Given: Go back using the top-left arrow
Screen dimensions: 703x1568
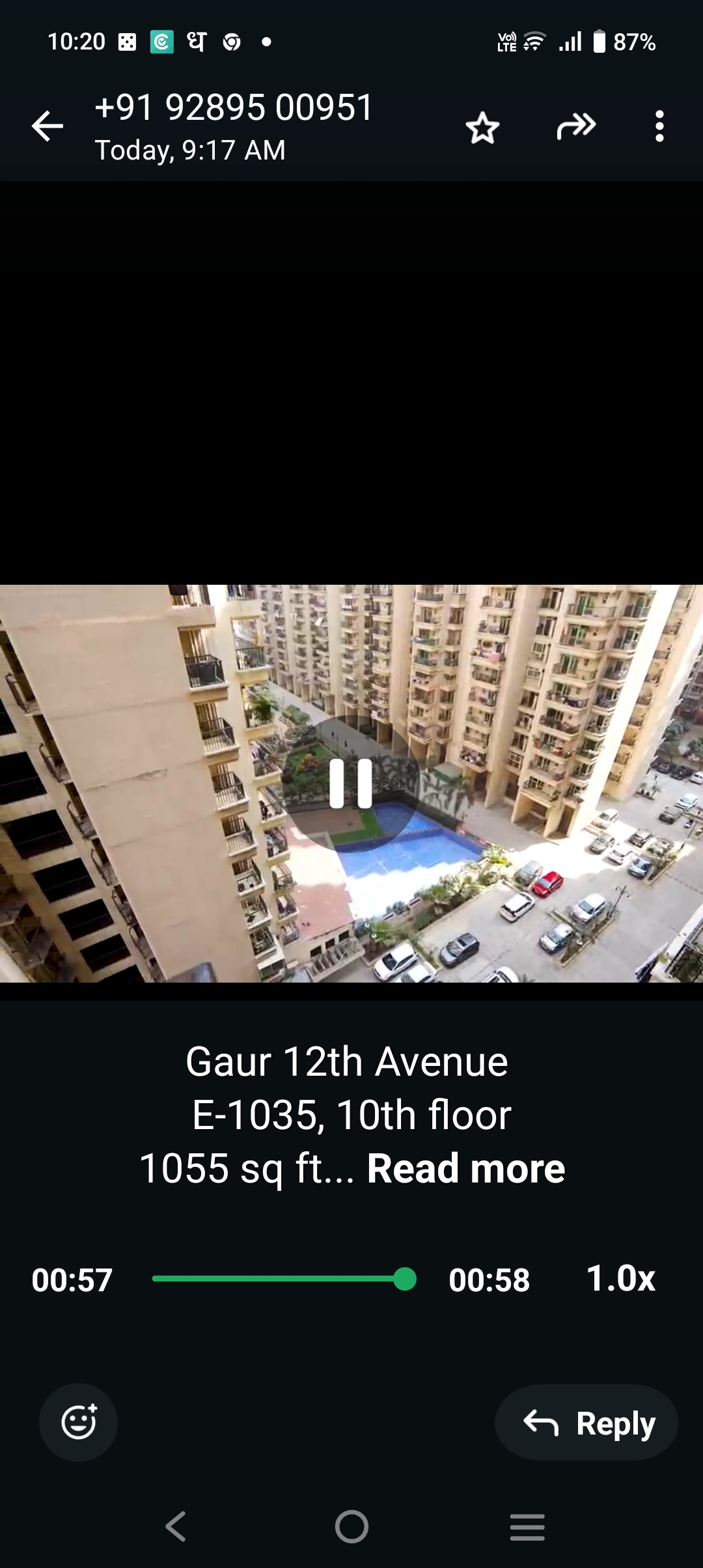Looking at the screenshot, I should tap(48, 126).
